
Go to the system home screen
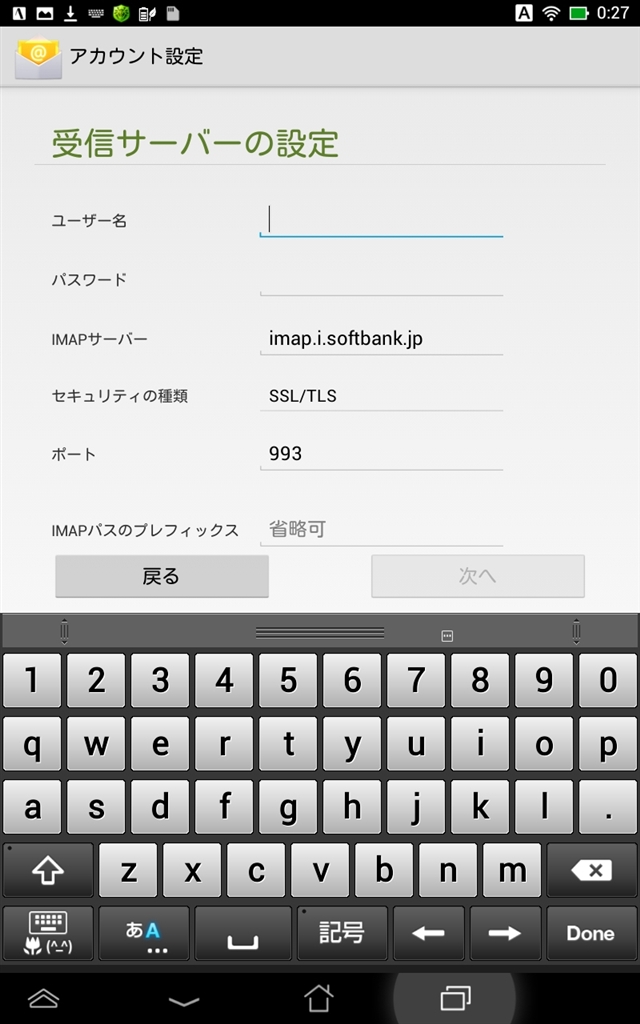tap(318, 997)
